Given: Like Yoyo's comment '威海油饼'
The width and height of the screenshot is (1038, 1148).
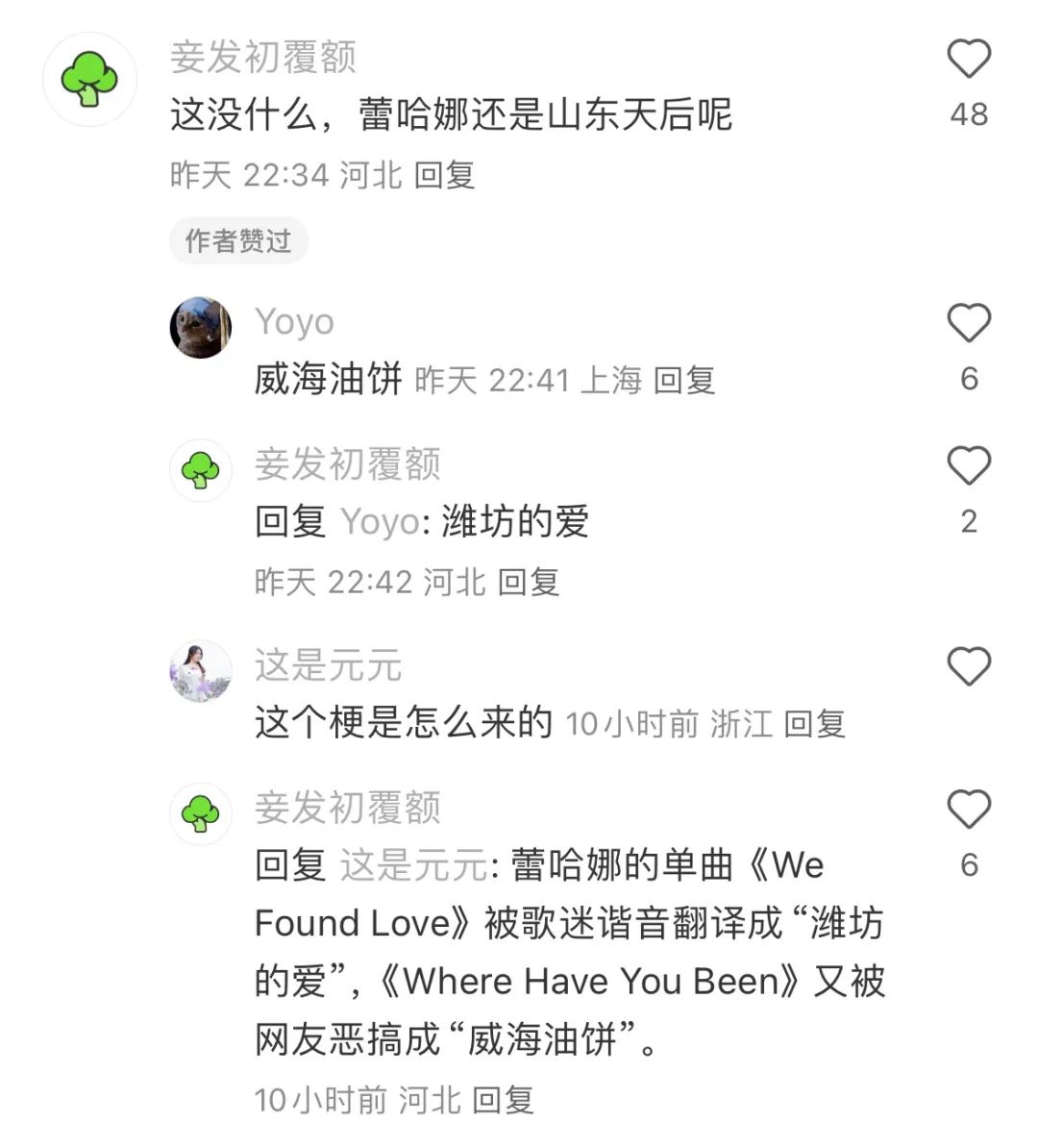Looking at the screenshot, I should pyautogui.click(x=969, y=323).
